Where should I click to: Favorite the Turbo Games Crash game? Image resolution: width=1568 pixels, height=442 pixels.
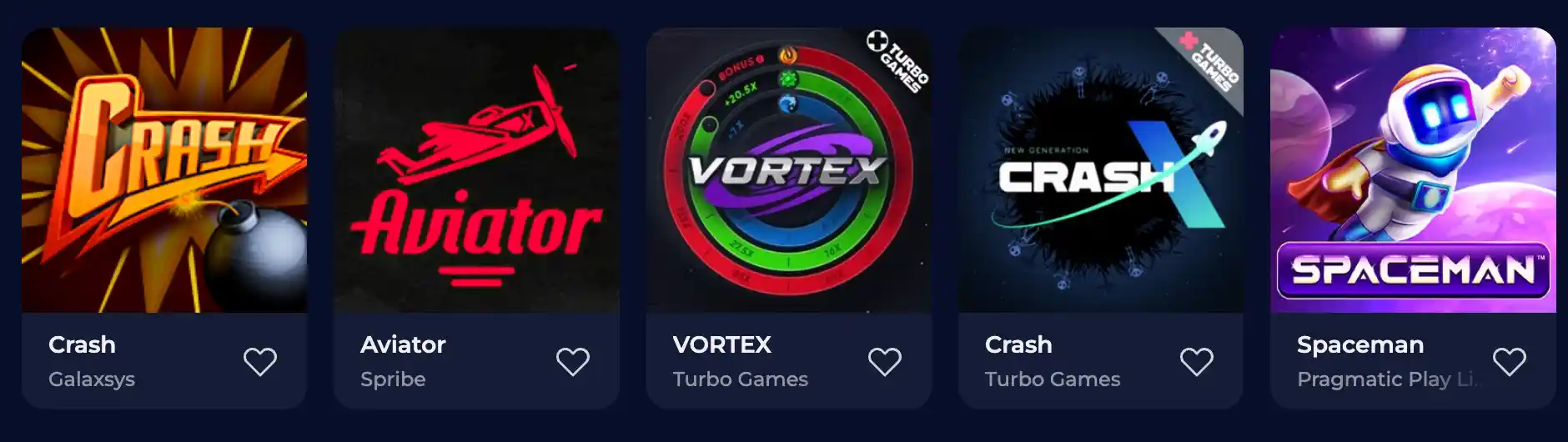coord(1197,362)
